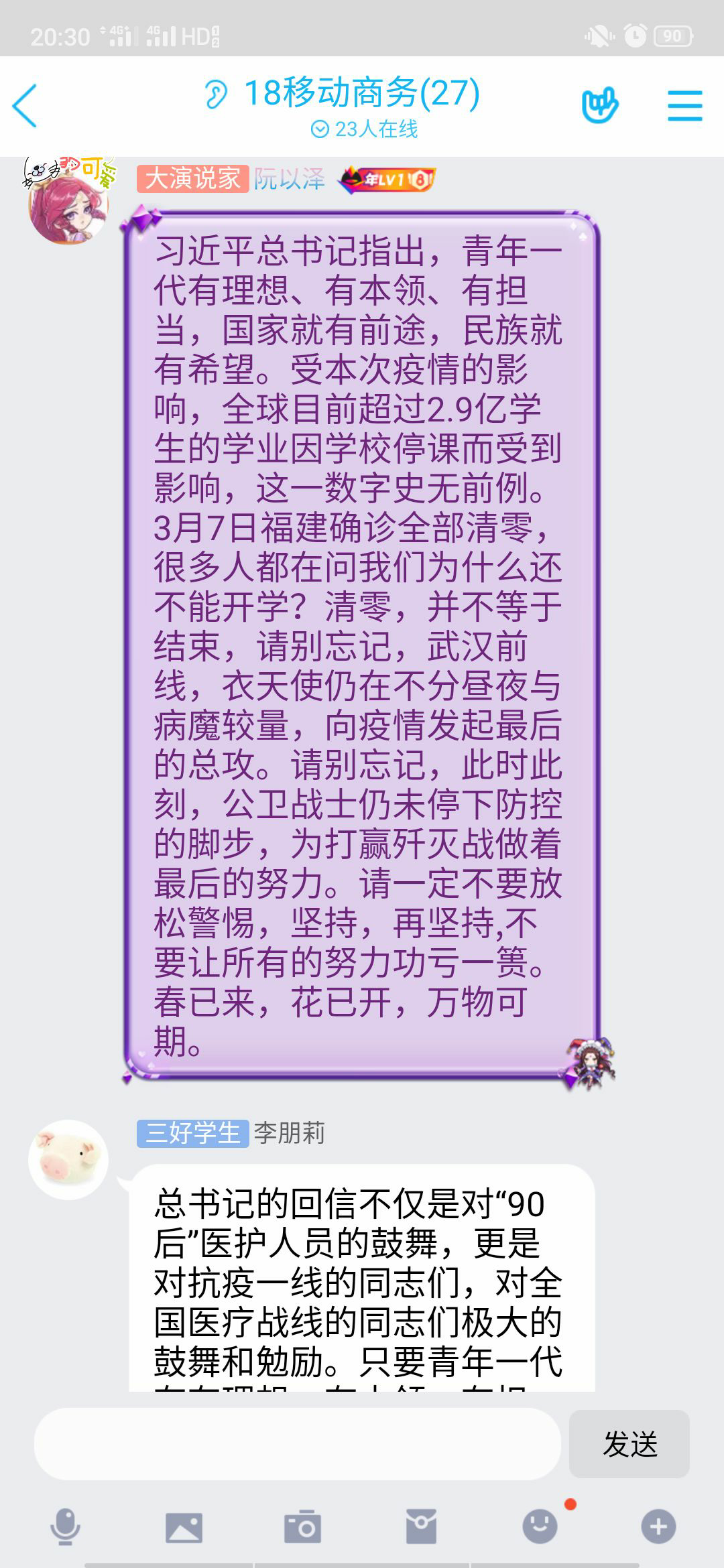Record a voice message with microphone

66,1527
